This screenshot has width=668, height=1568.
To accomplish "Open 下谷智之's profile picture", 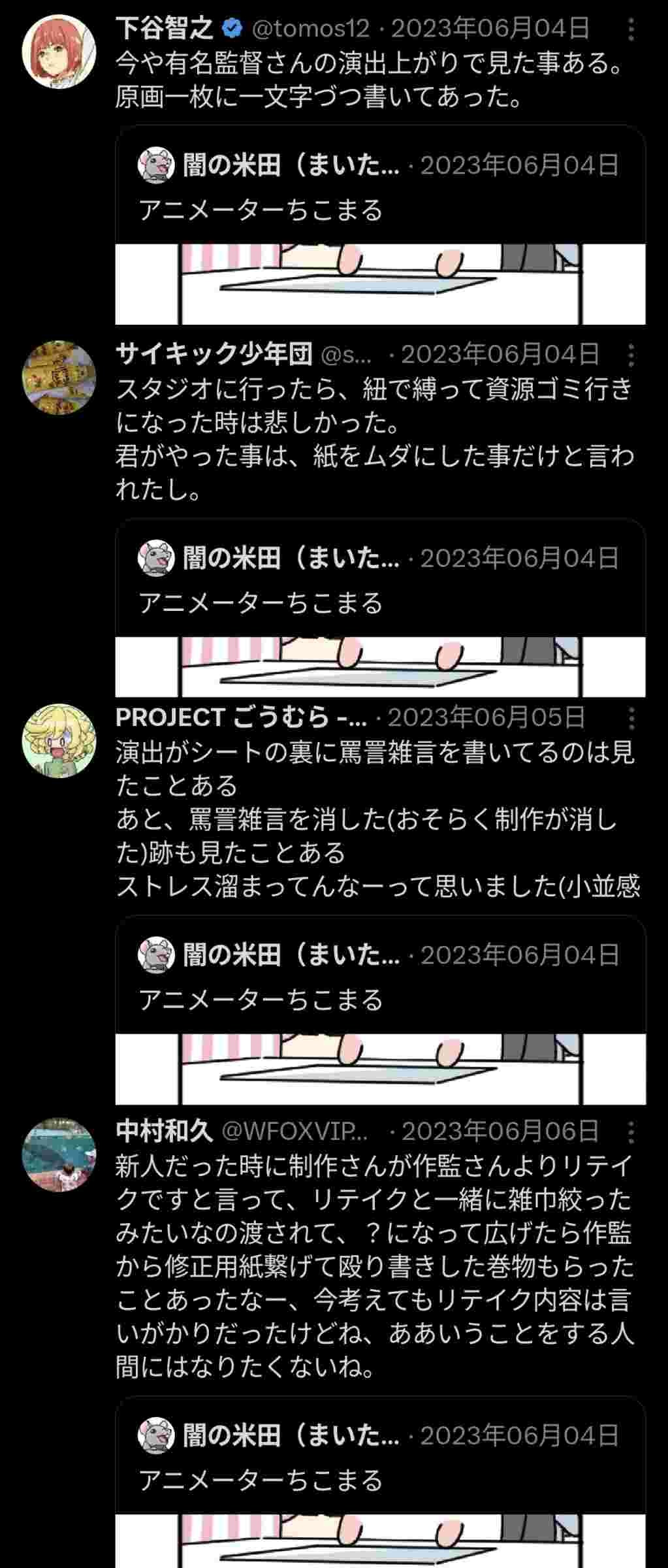I will pyautogui.click(x=59, y=51).
